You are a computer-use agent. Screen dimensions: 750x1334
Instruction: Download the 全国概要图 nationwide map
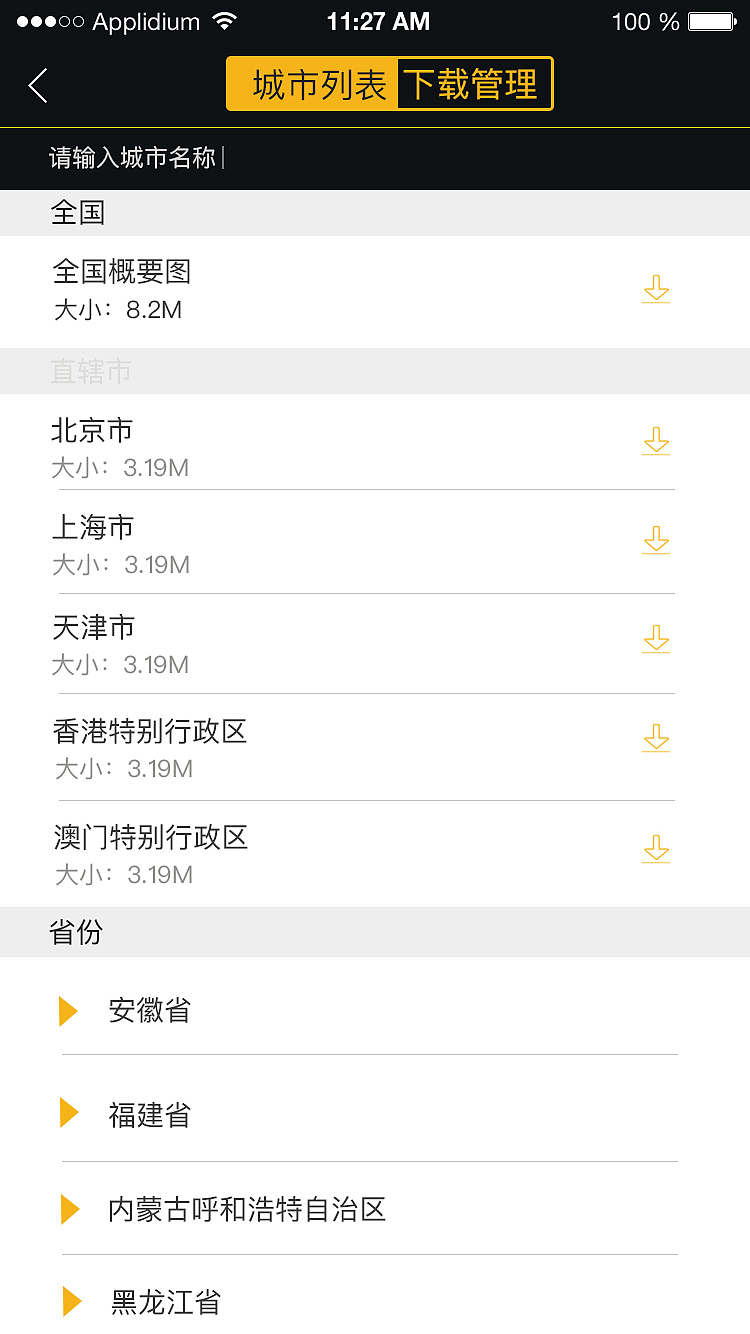pyautogui.click(x=656, y=290)
